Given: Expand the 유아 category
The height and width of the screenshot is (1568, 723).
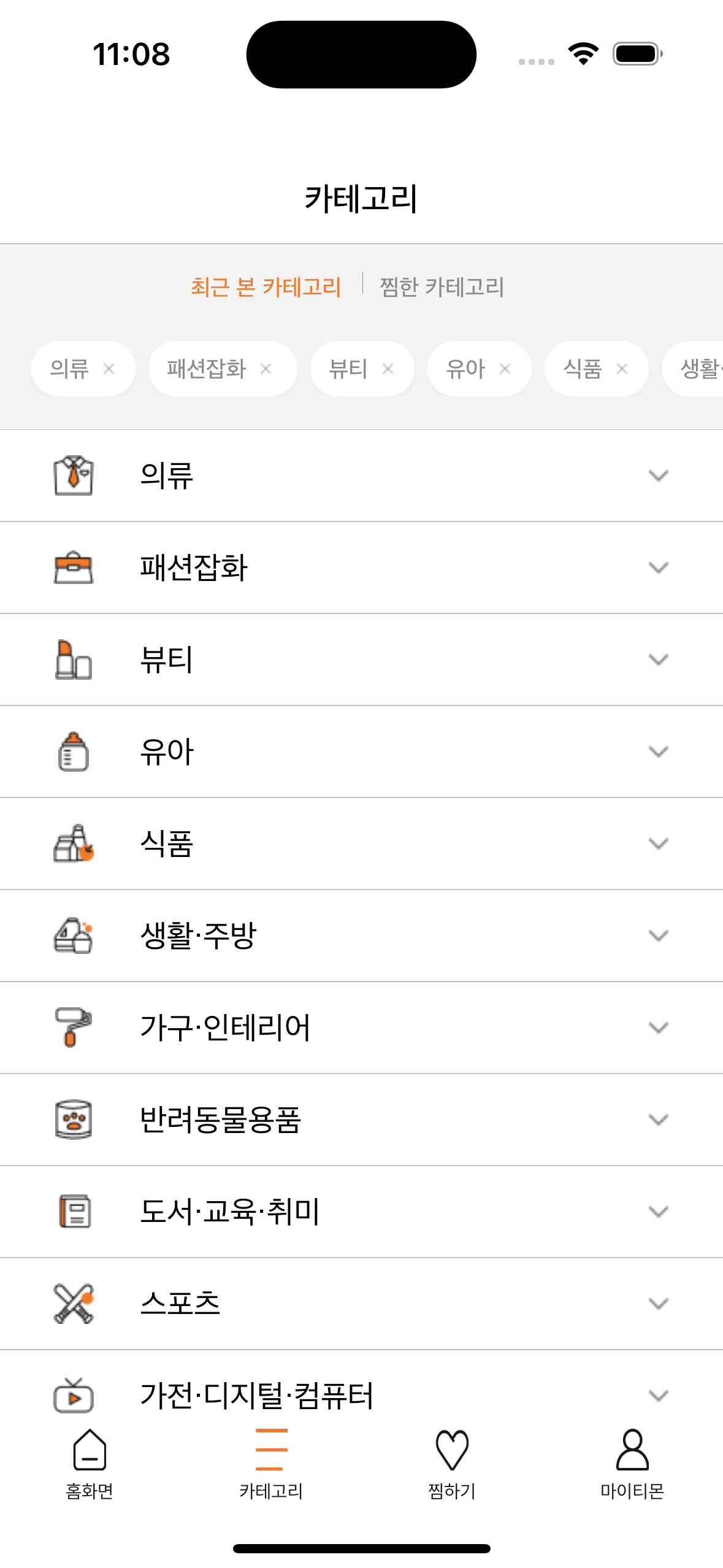Looking at the screenshot, I should pos(361,751).
